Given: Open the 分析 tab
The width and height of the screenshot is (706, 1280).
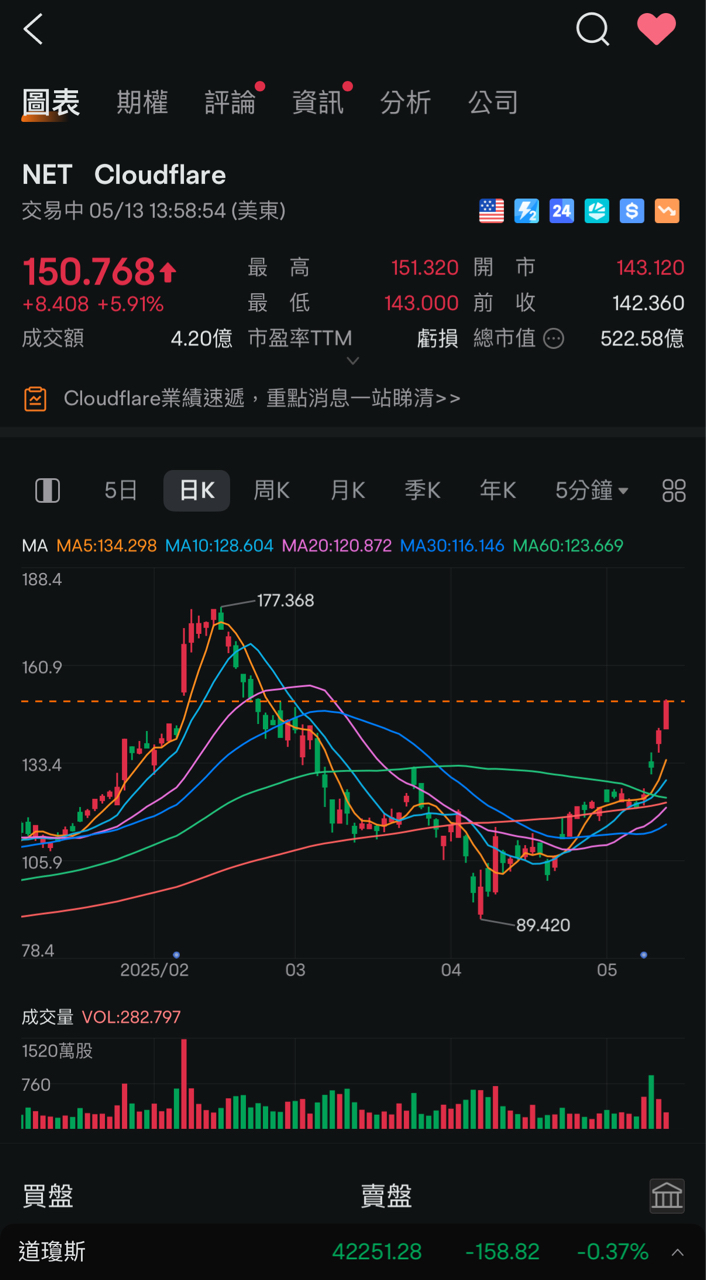Looking at the screenshot, I should pos(406,102).
